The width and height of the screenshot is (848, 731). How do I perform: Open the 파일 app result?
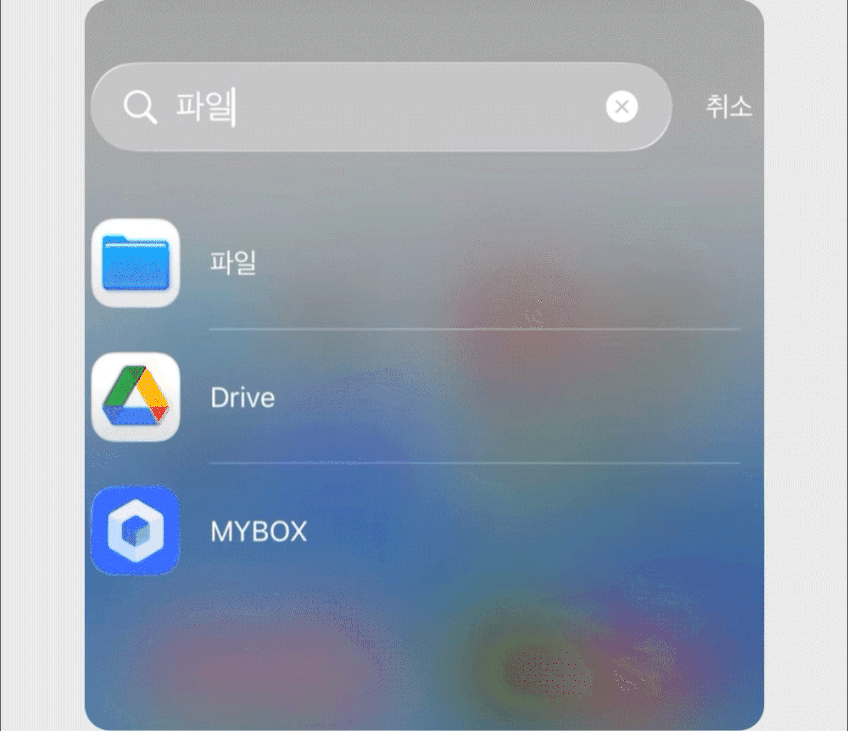415,263
